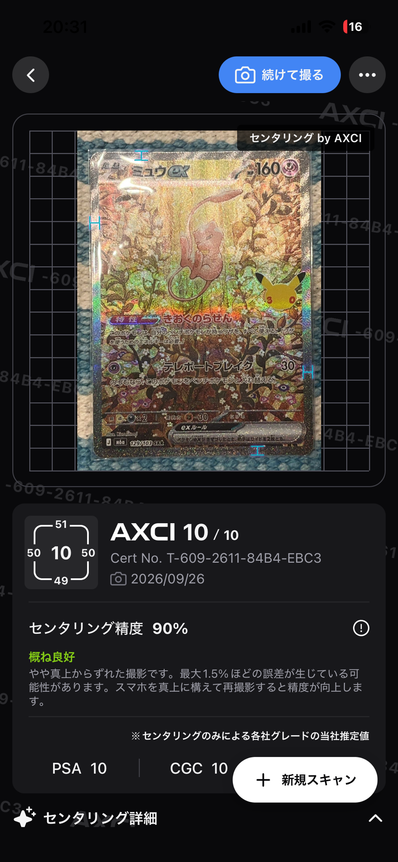
Task: Start a 新規スキャン
Action: pyautogui.click(x=305, y=780)
